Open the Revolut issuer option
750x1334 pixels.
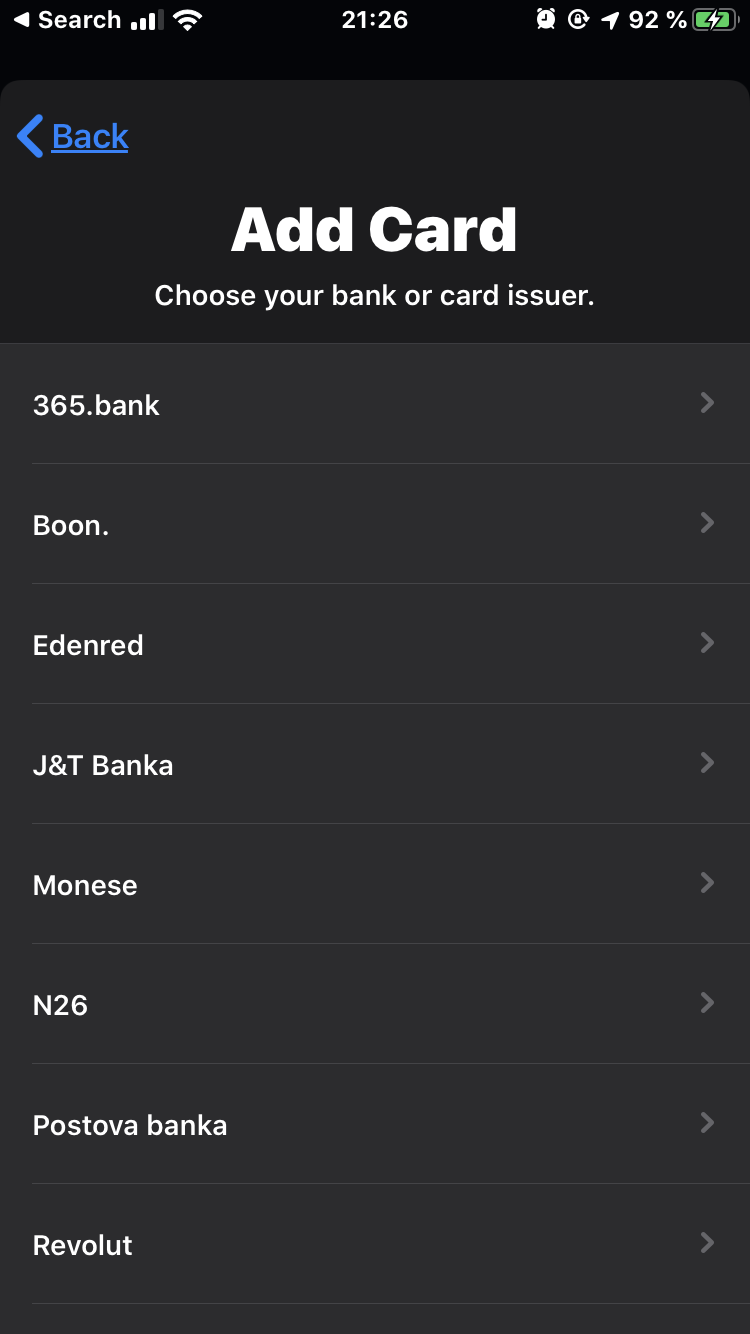(375, 1244)
